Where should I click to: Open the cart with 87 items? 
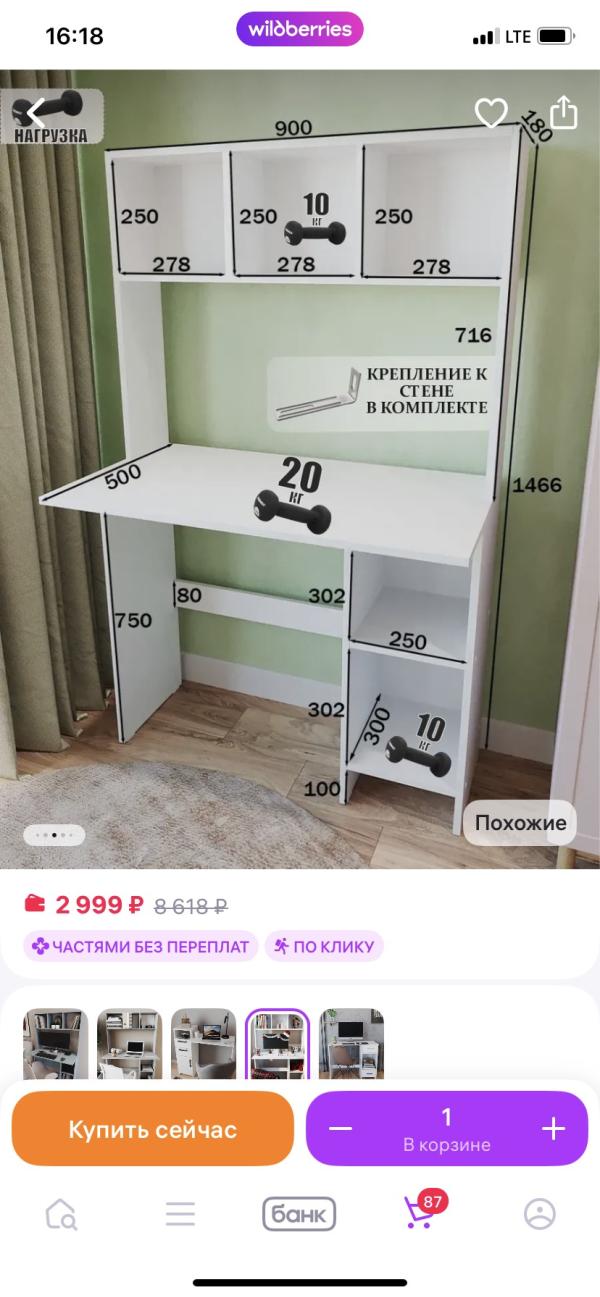(x=420, y=1213)
